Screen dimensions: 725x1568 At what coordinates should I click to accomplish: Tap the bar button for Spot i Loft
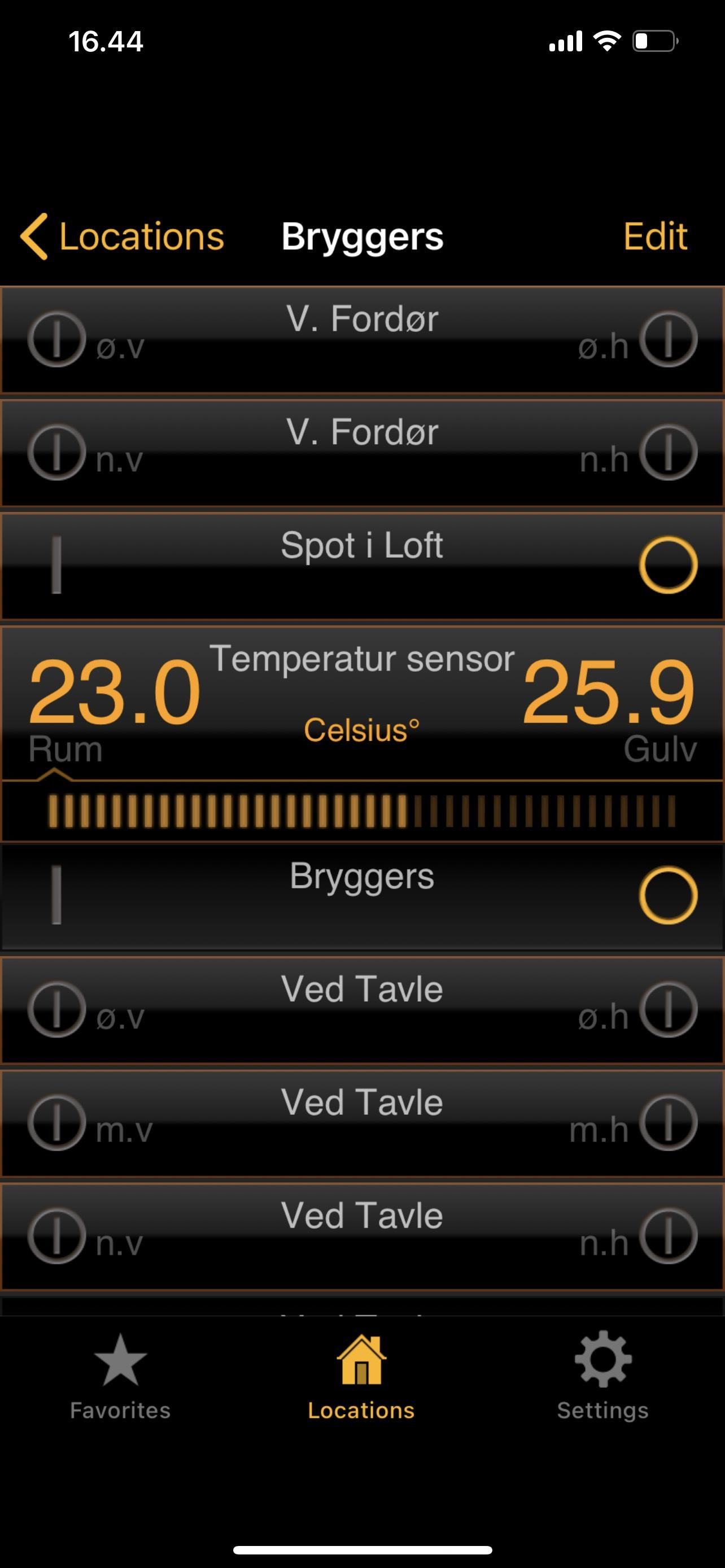[x=56, y=565]
